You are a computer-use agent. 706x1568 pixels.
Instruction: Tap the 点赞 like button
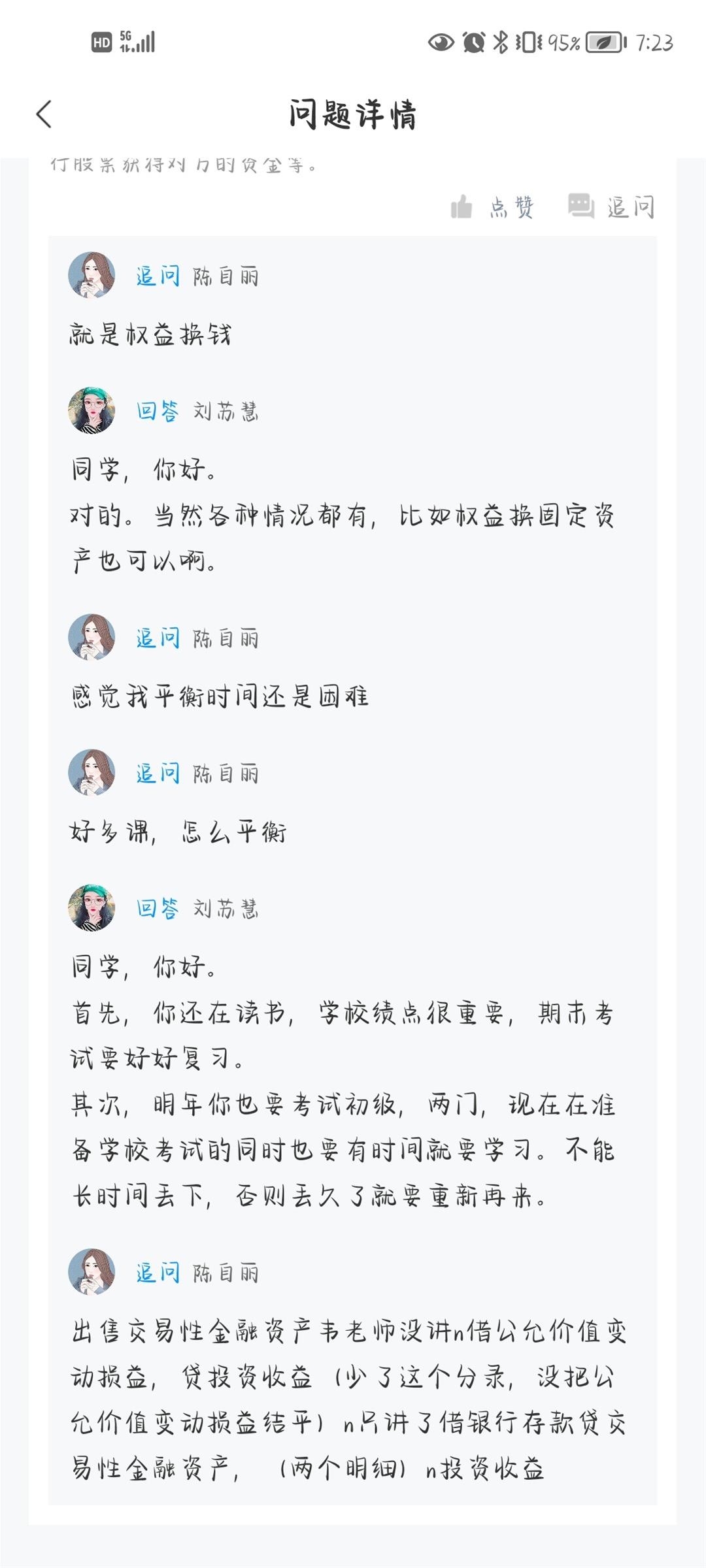(x=492, y=207)
